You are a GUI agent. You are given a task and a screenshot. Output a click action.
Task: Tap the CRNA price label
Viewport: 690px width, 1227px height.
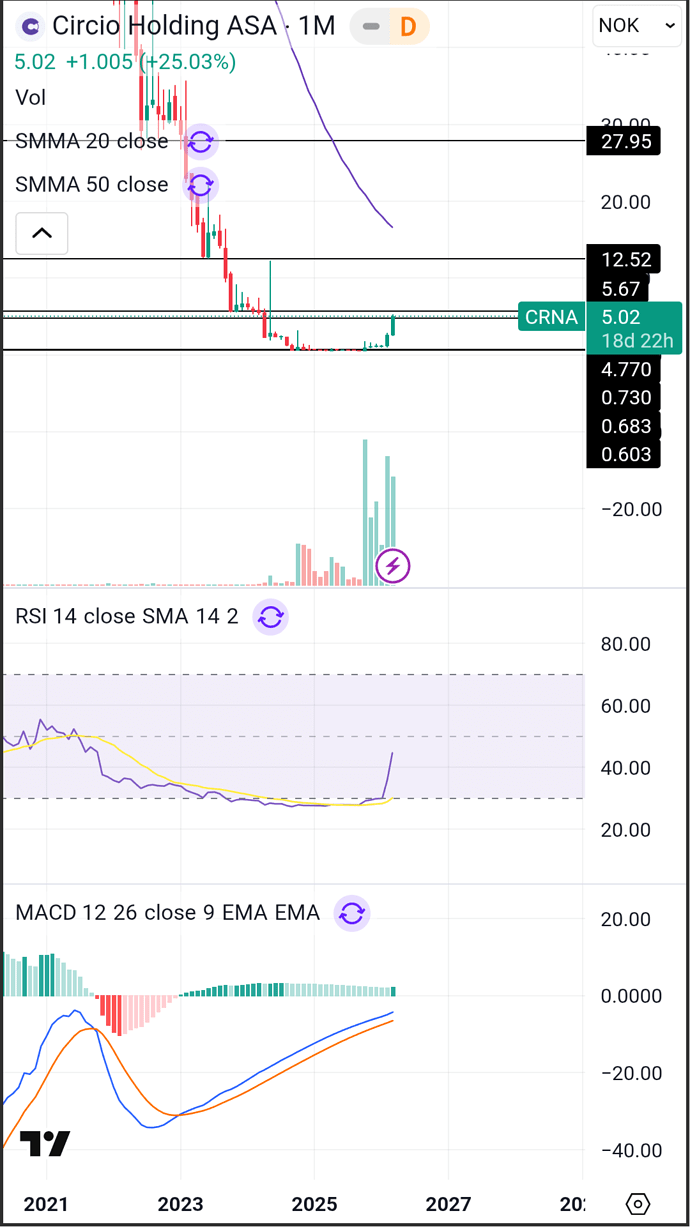point(551,317)
